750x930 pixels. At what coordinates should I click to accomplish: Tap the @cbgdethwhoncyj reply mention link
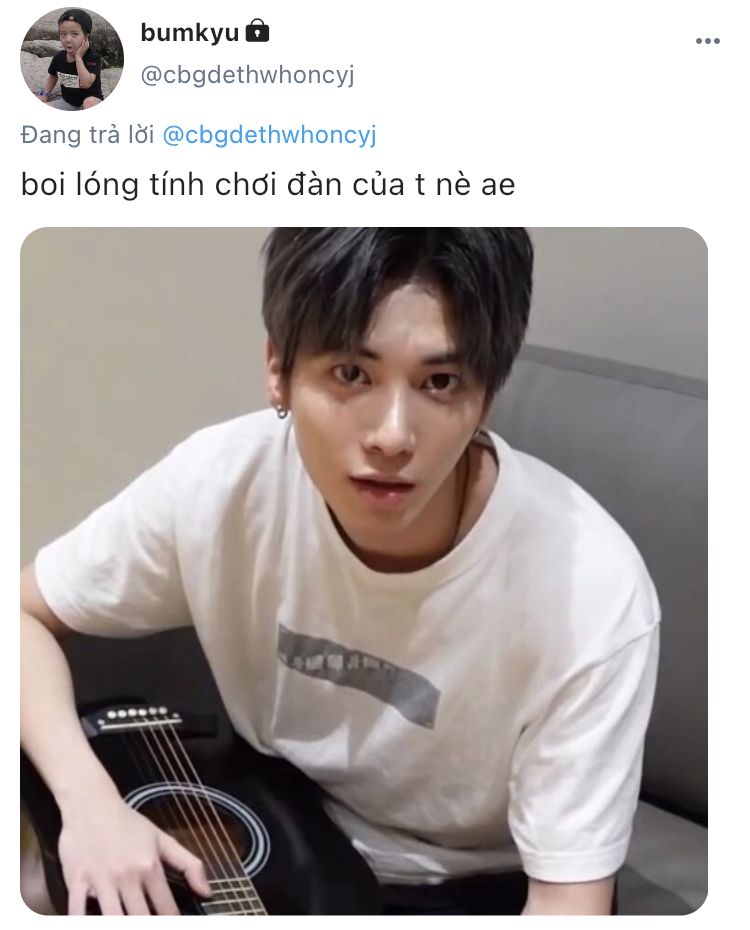269,136
